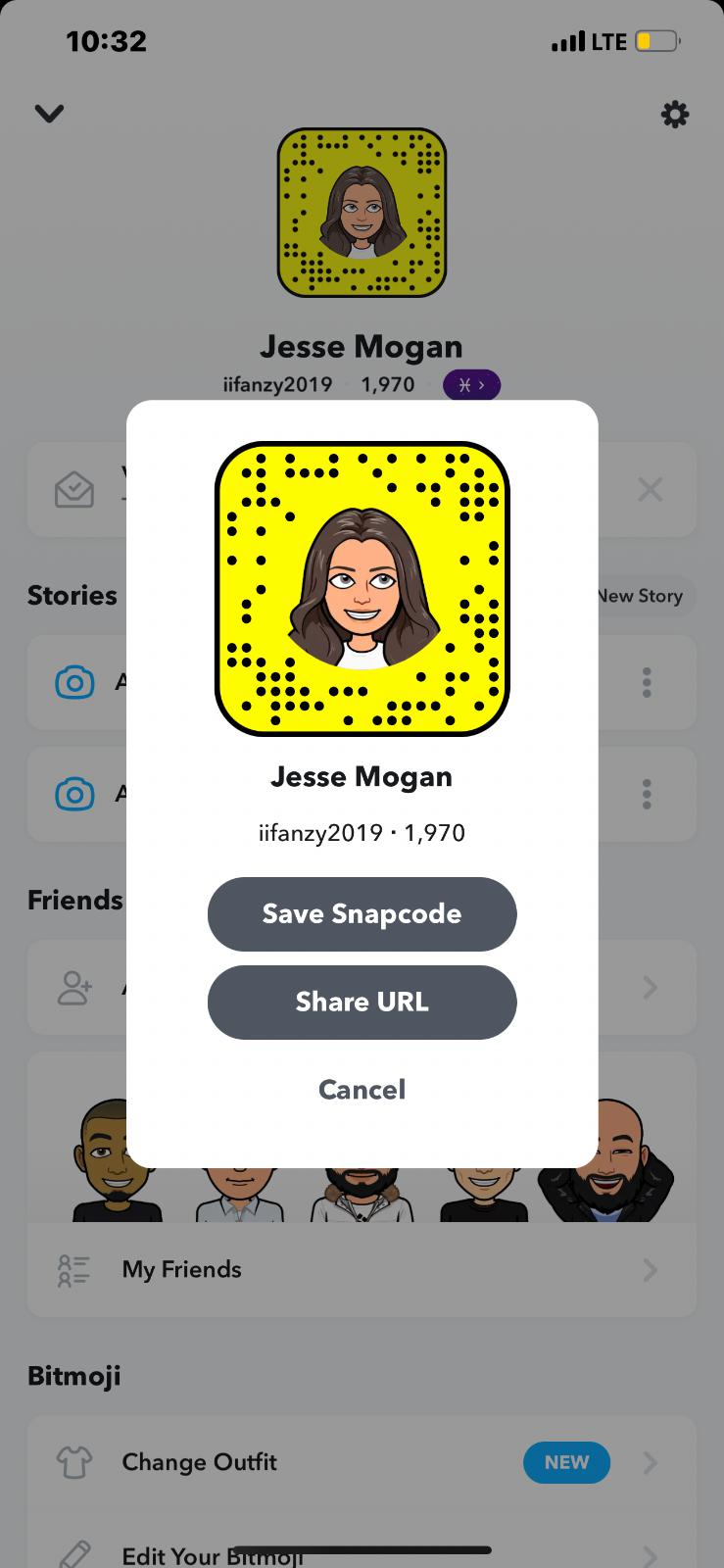
Task: Tap Share URL in the dialog
Action: 362,1002
